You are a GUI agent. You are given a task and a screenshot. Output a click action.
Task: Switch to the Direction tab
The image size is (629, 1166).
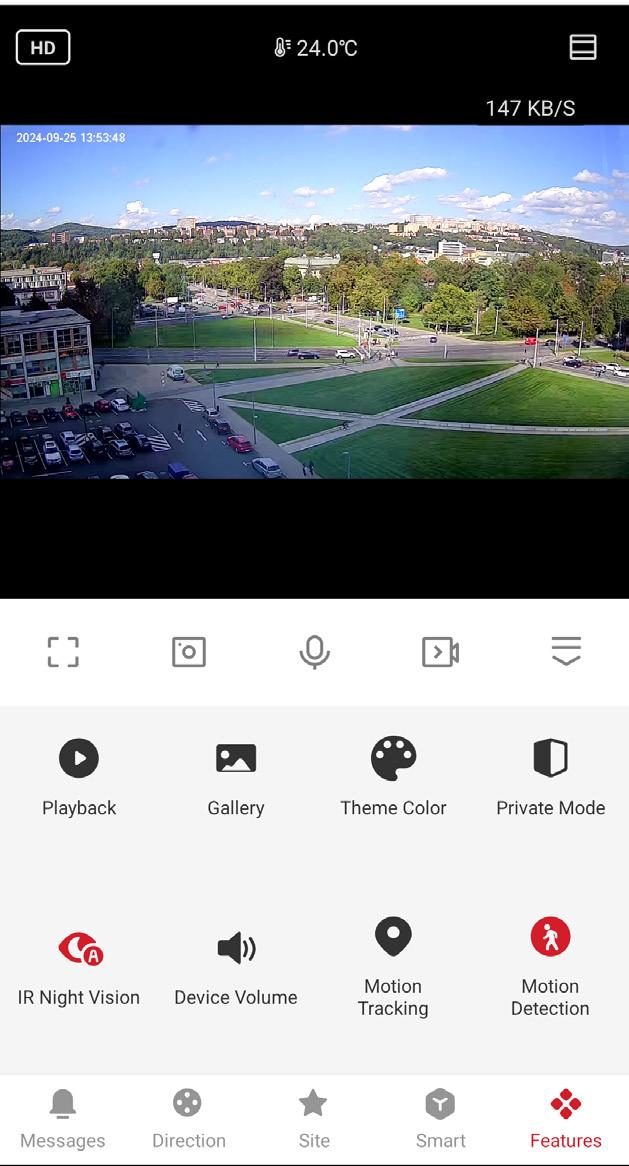(x=188, y=1119)
